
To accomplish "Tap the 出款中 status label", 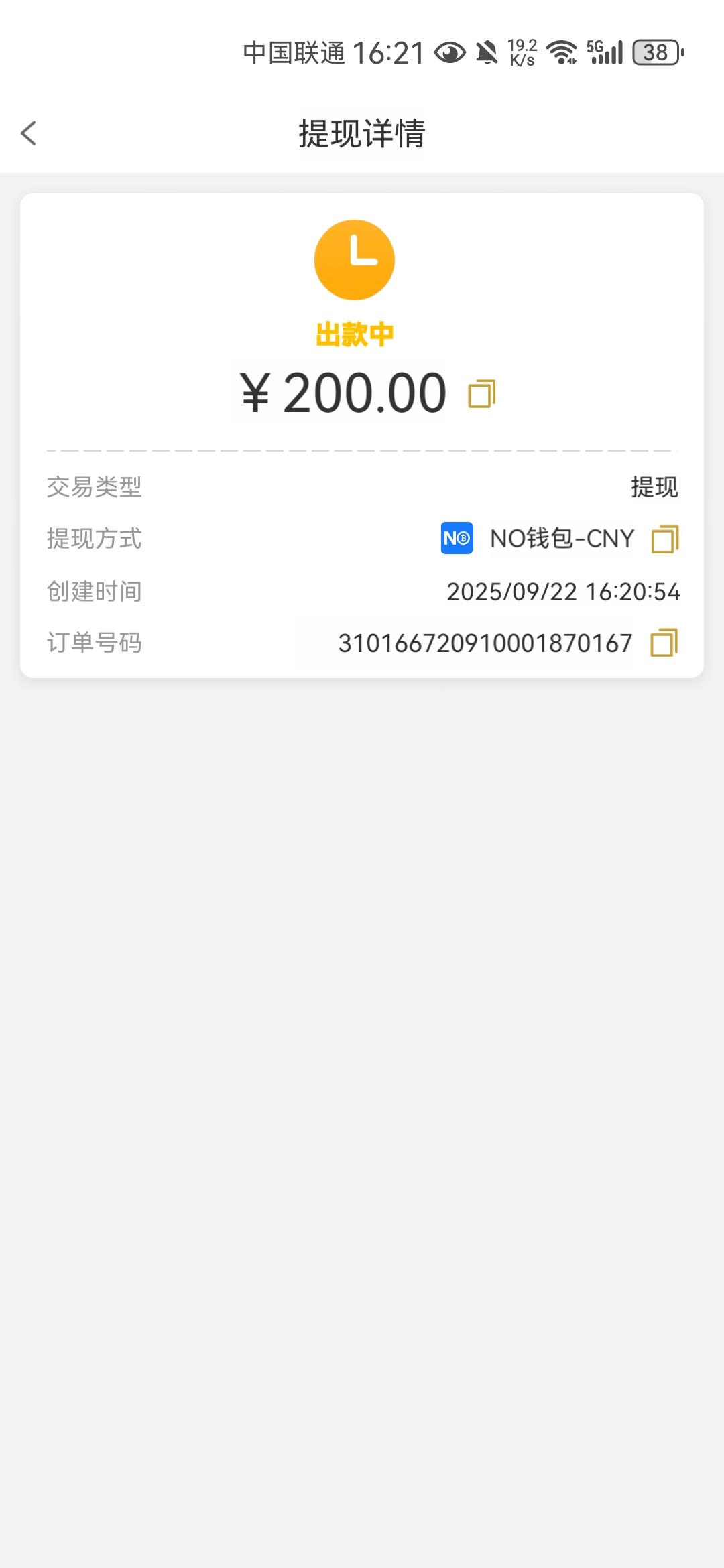I will coord(355,333).
